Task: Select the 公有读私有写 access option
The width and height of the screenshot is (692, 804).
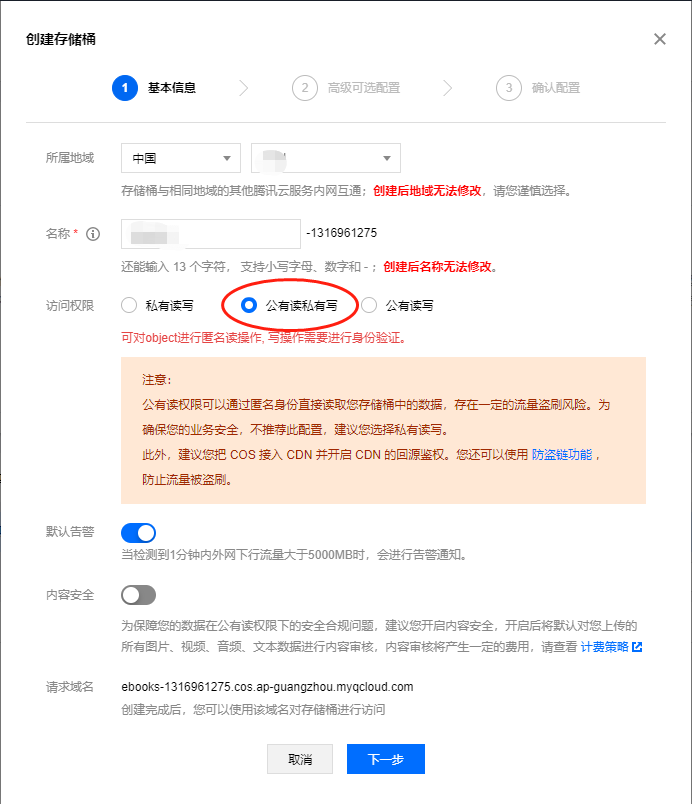Action: point(250,305)
